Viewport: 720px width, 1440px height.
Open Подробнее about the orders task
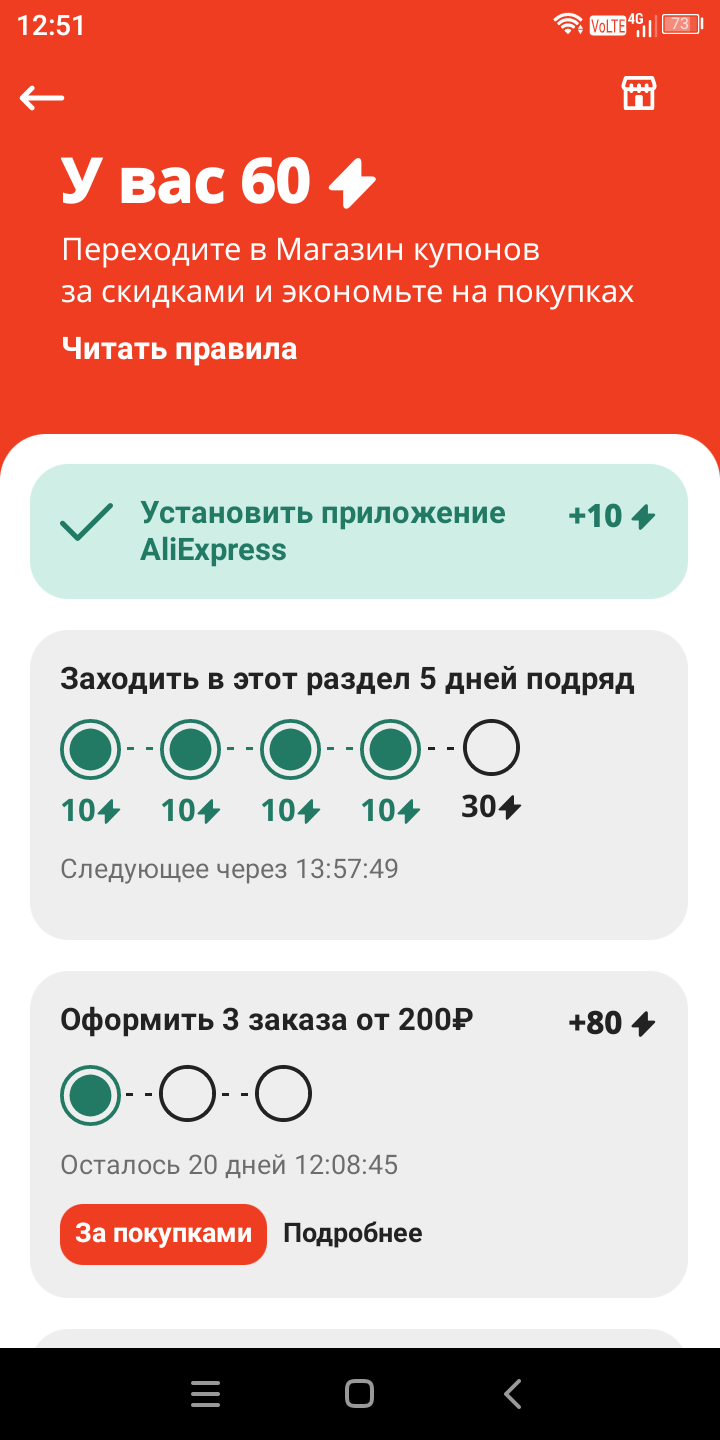tap(353, 1234)
